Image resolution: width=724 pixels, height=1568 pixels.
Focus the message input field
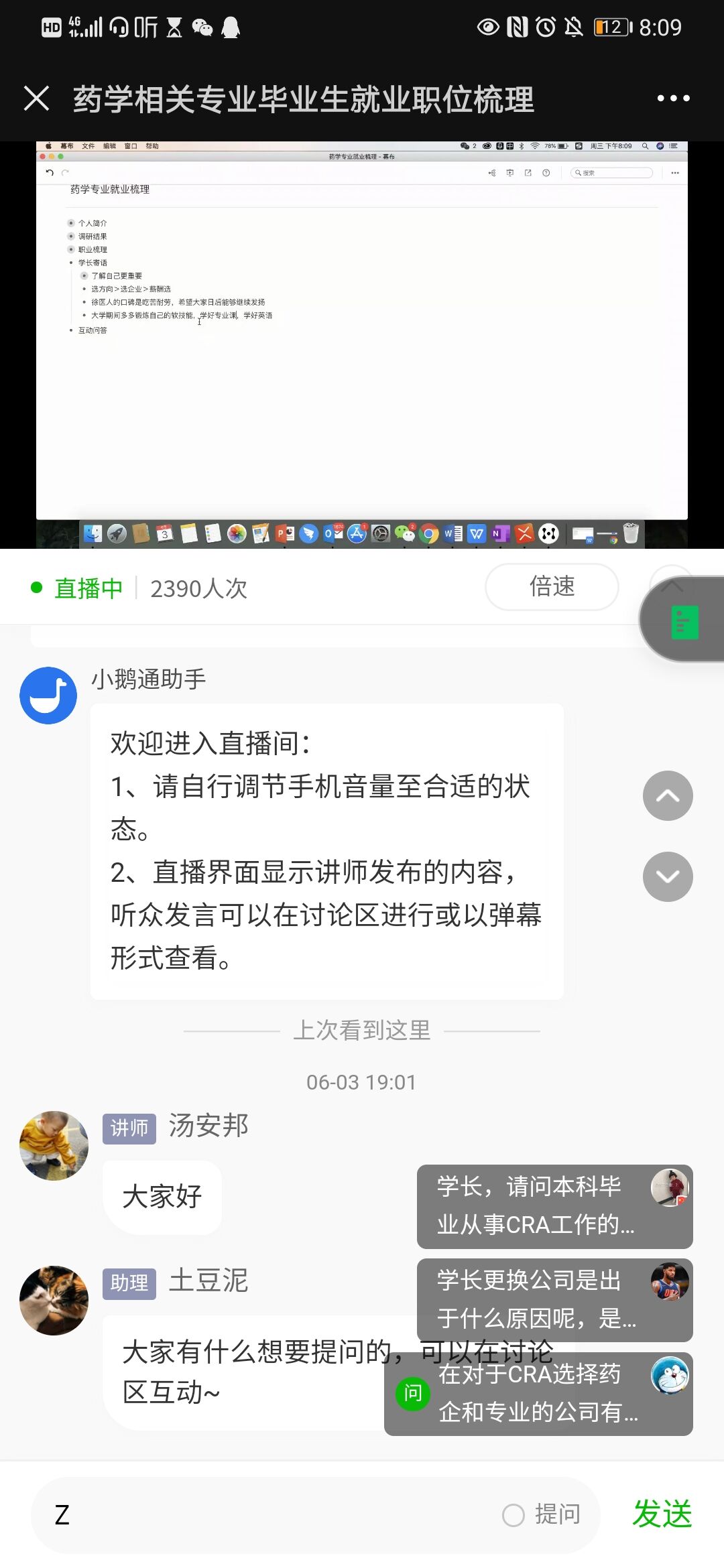[x=268, y=1514]
